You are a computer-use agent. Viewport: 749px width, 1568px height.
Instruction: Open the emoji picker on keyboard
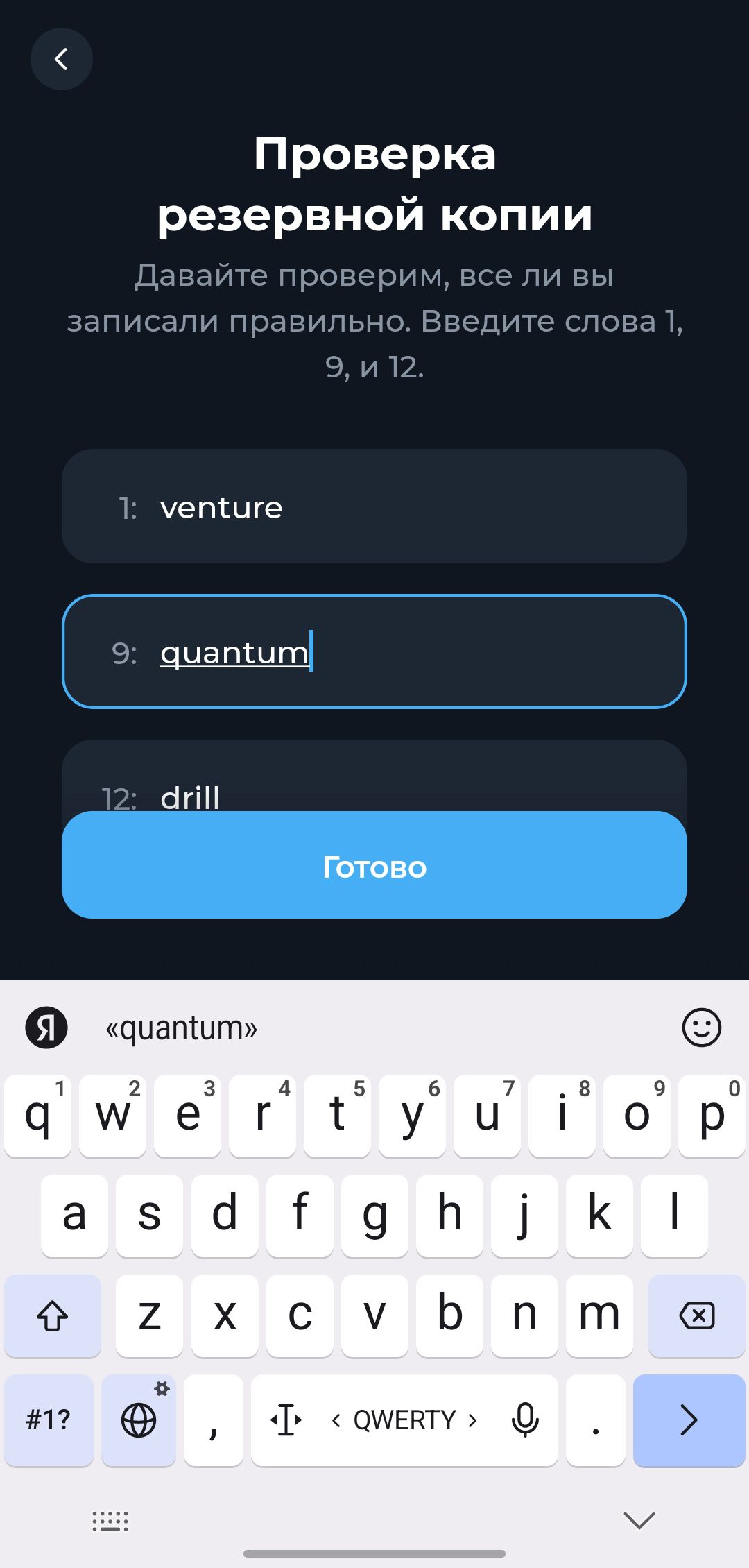(x=701, y=1028)
